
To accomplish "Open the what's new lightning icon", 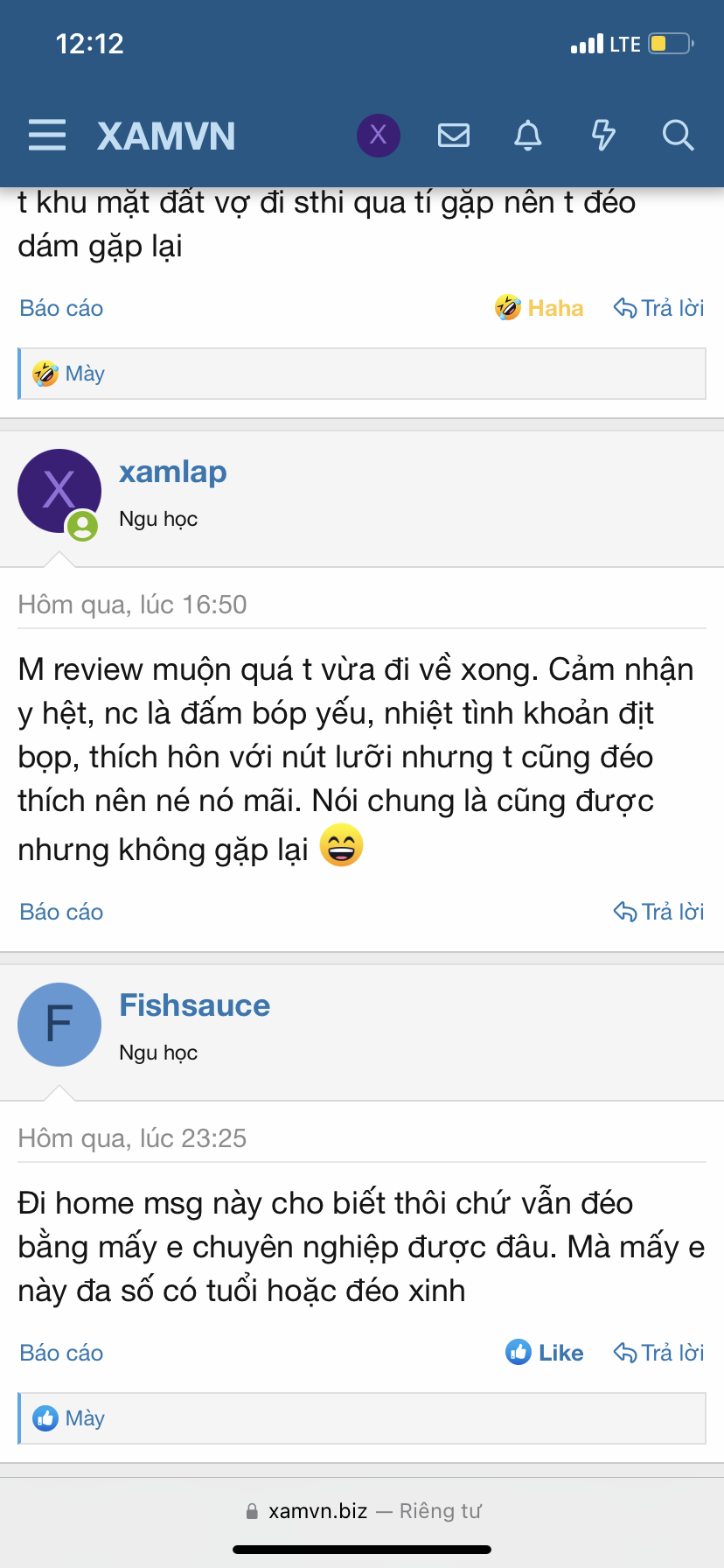I will [x=603, y=136].
